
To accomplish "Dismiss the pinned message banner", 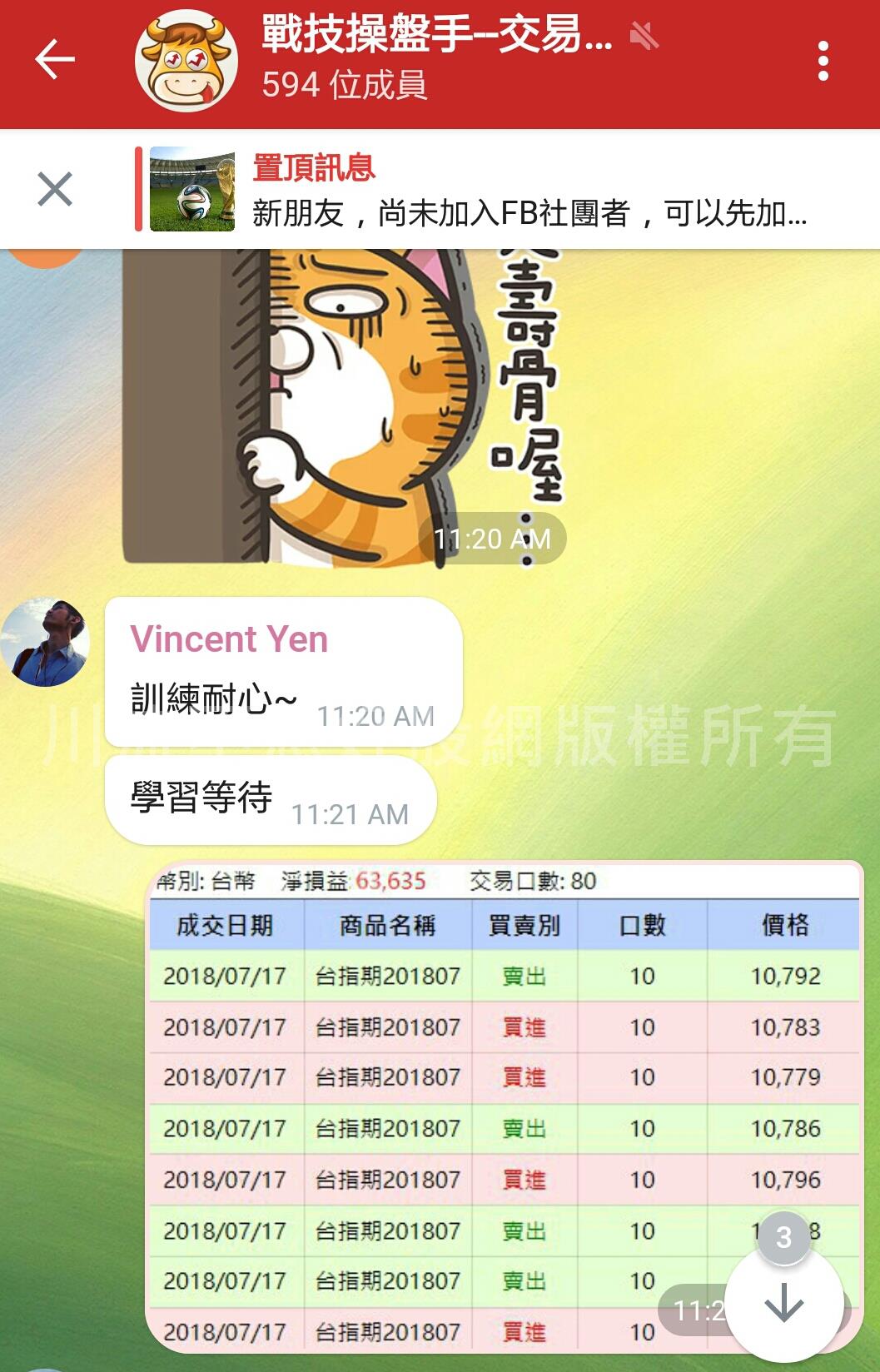I will click(x=55, y=189).
